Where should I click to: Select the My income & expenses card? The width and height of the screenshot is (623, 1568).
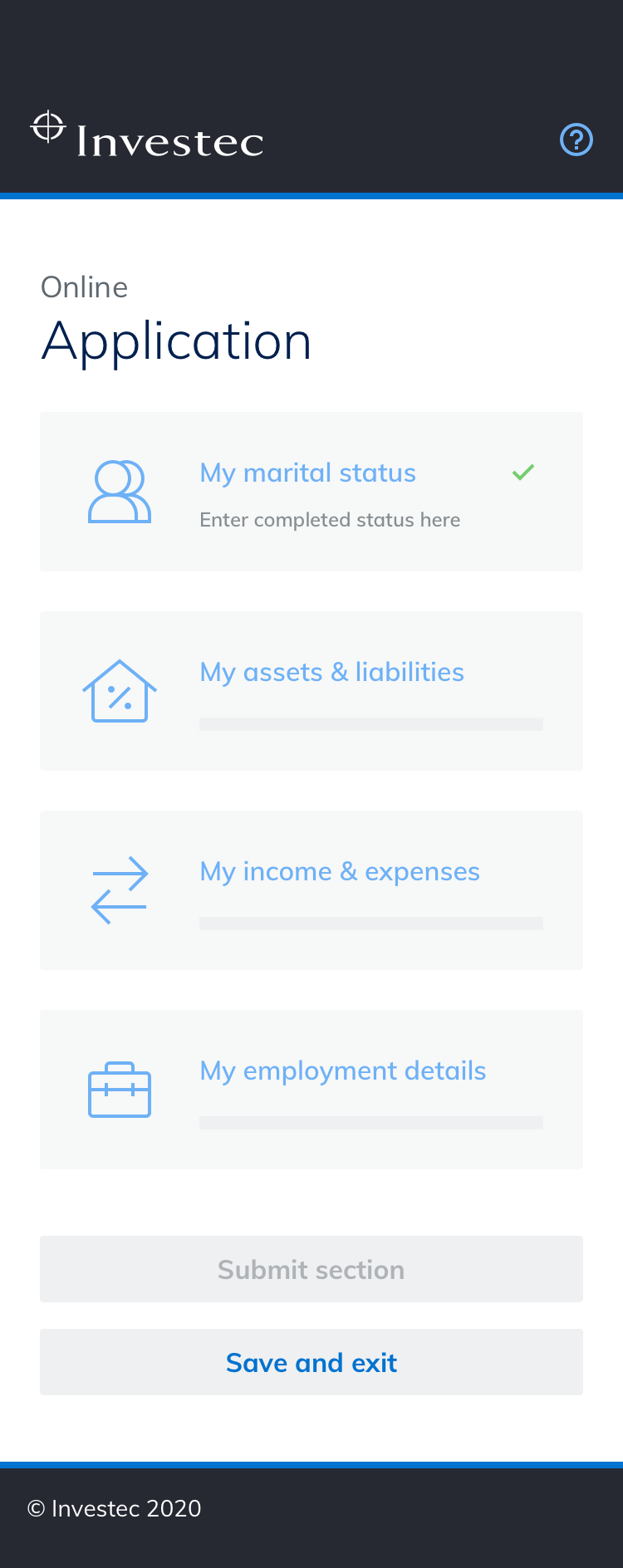click(x=311, y=890)
